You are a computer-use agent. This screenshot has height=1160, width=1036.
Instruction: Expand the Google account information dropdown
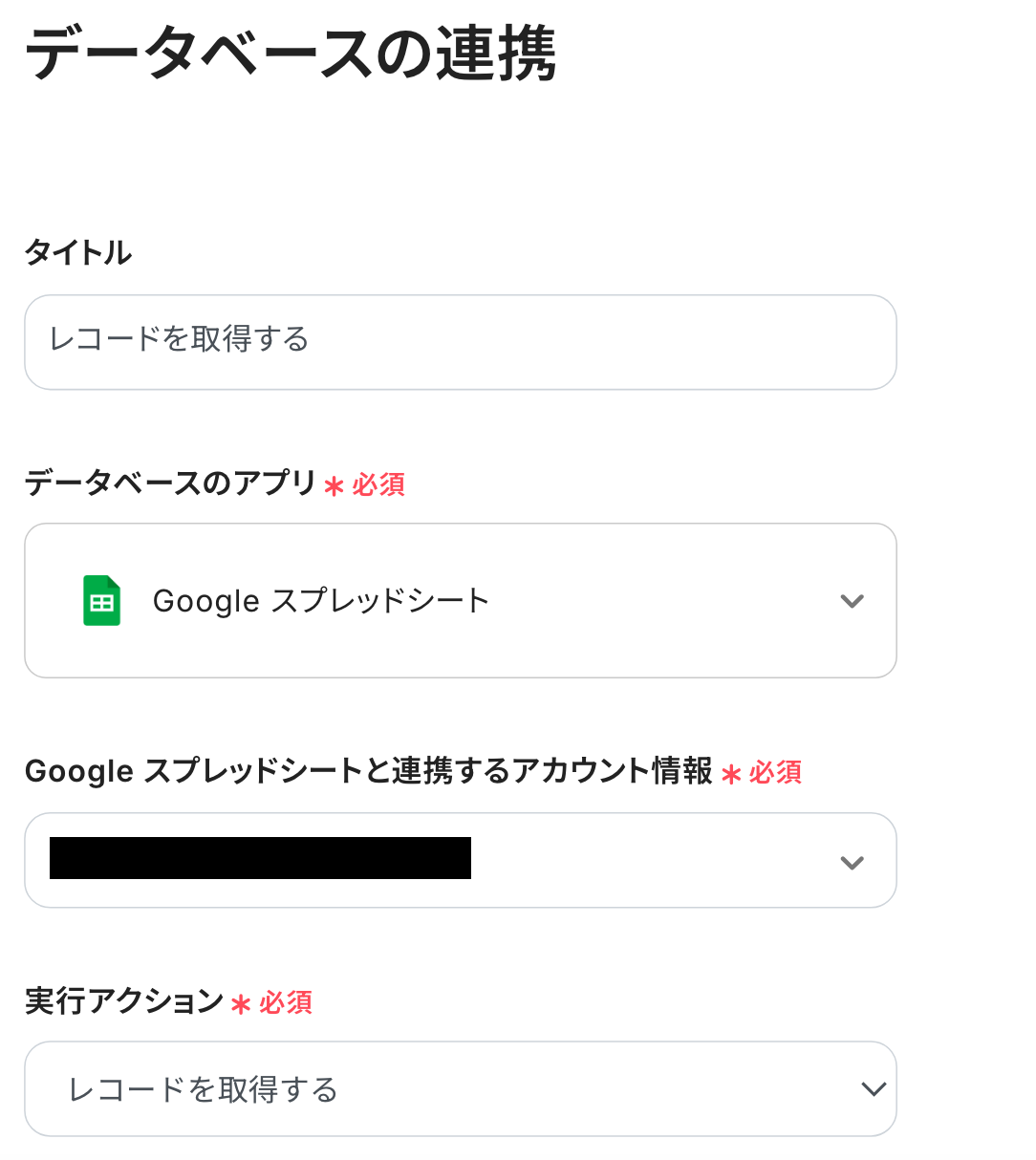[459, 860]
